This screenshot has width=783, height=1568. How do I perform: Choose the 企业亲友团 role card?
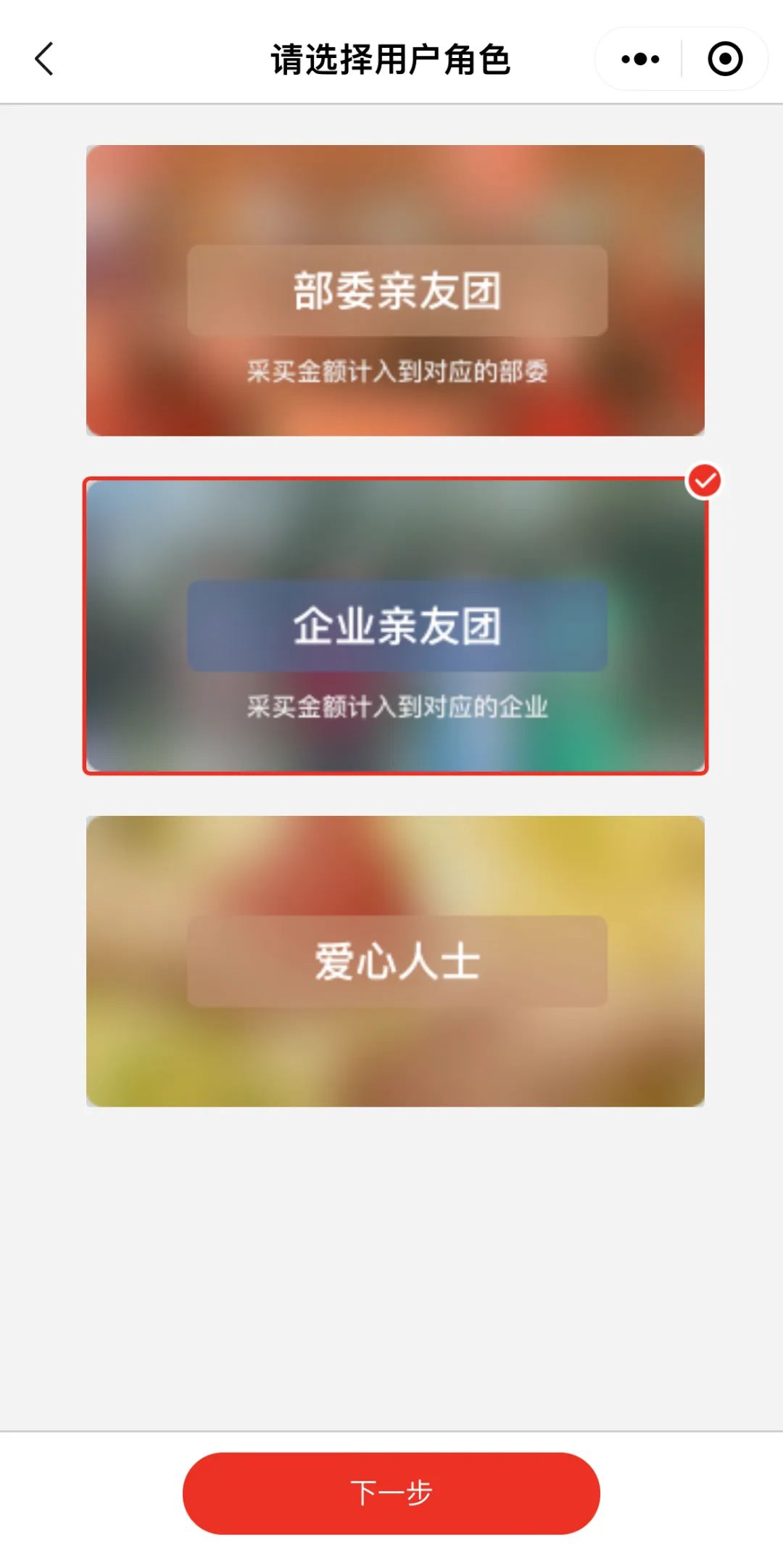coord(395,626)
